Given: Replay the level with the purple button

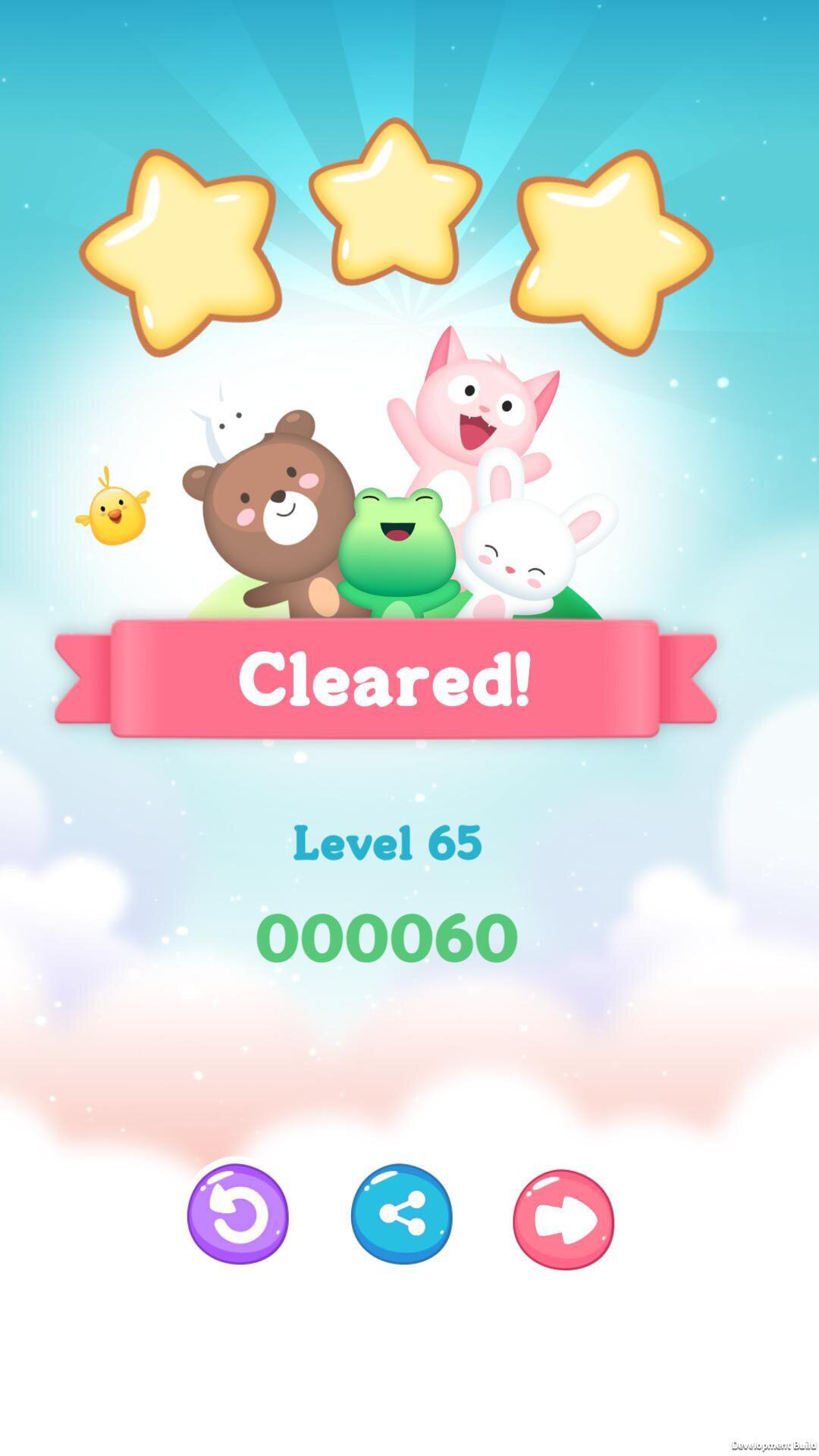Looking at the screenshot, I should 238,1214.
